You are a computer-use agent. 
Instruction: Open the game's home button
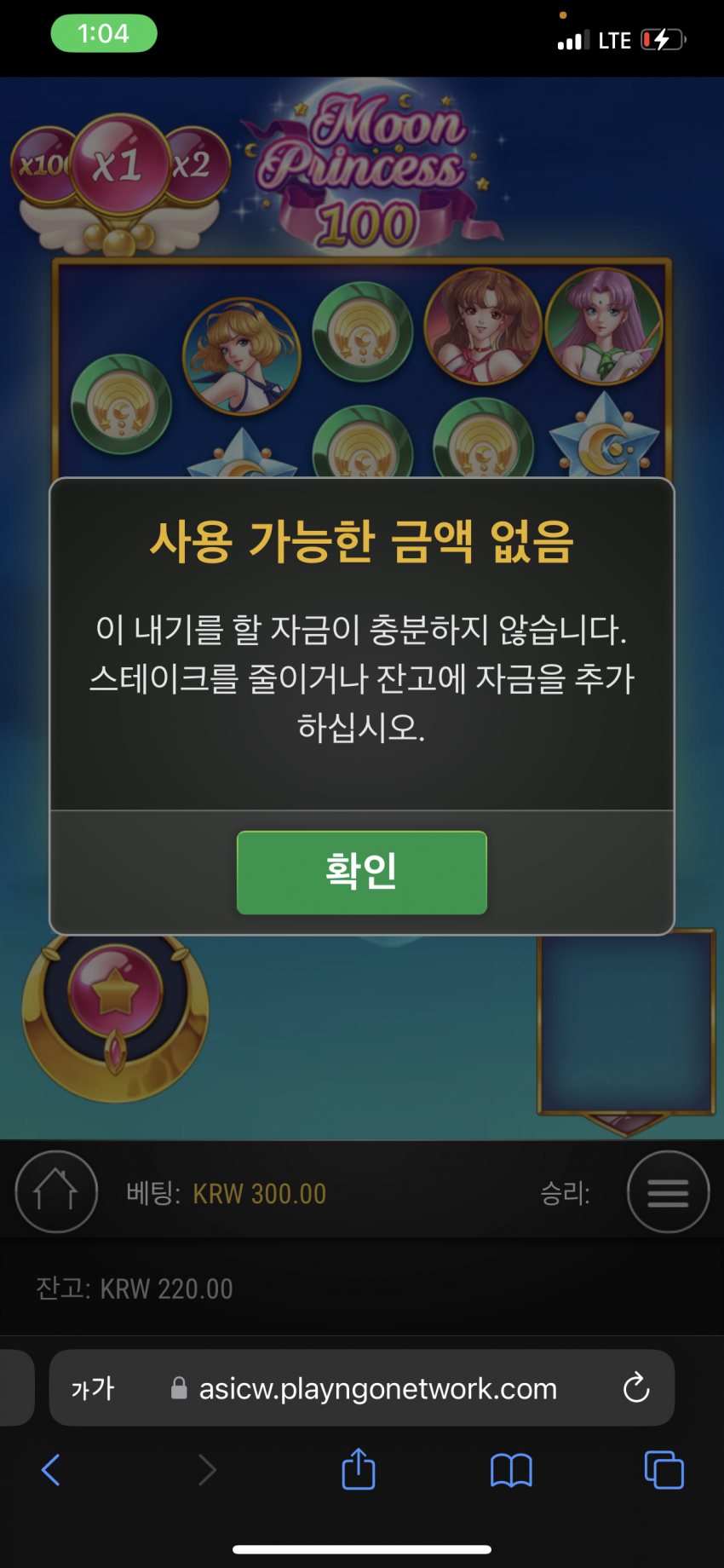[56, 1191]
